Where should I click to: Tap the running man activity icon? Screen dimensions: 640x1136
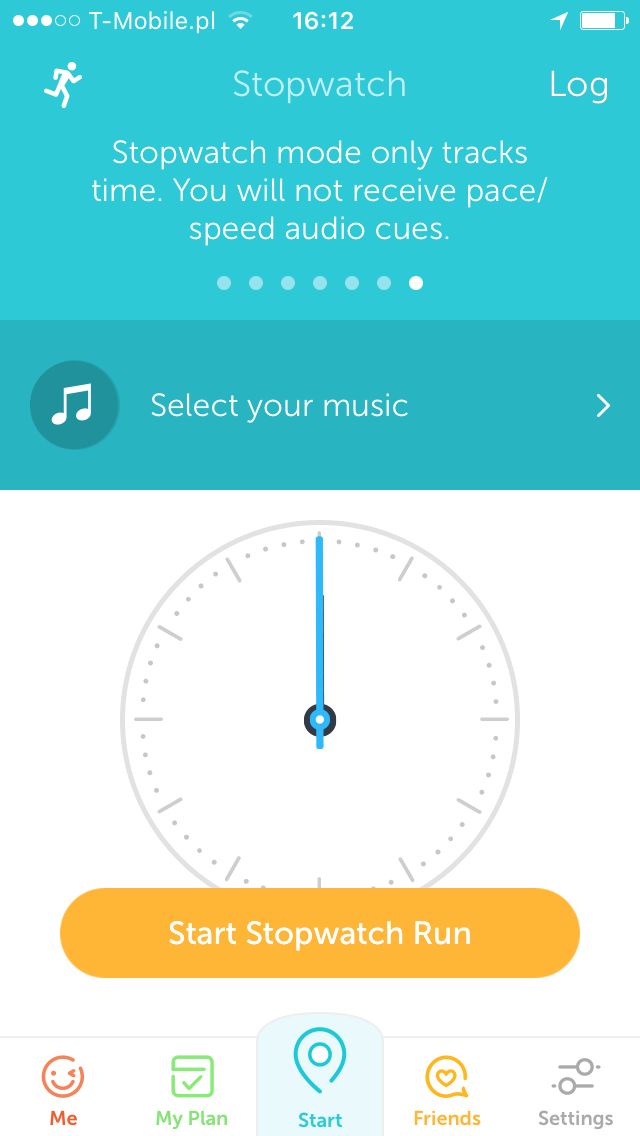(x=63, y=84)
